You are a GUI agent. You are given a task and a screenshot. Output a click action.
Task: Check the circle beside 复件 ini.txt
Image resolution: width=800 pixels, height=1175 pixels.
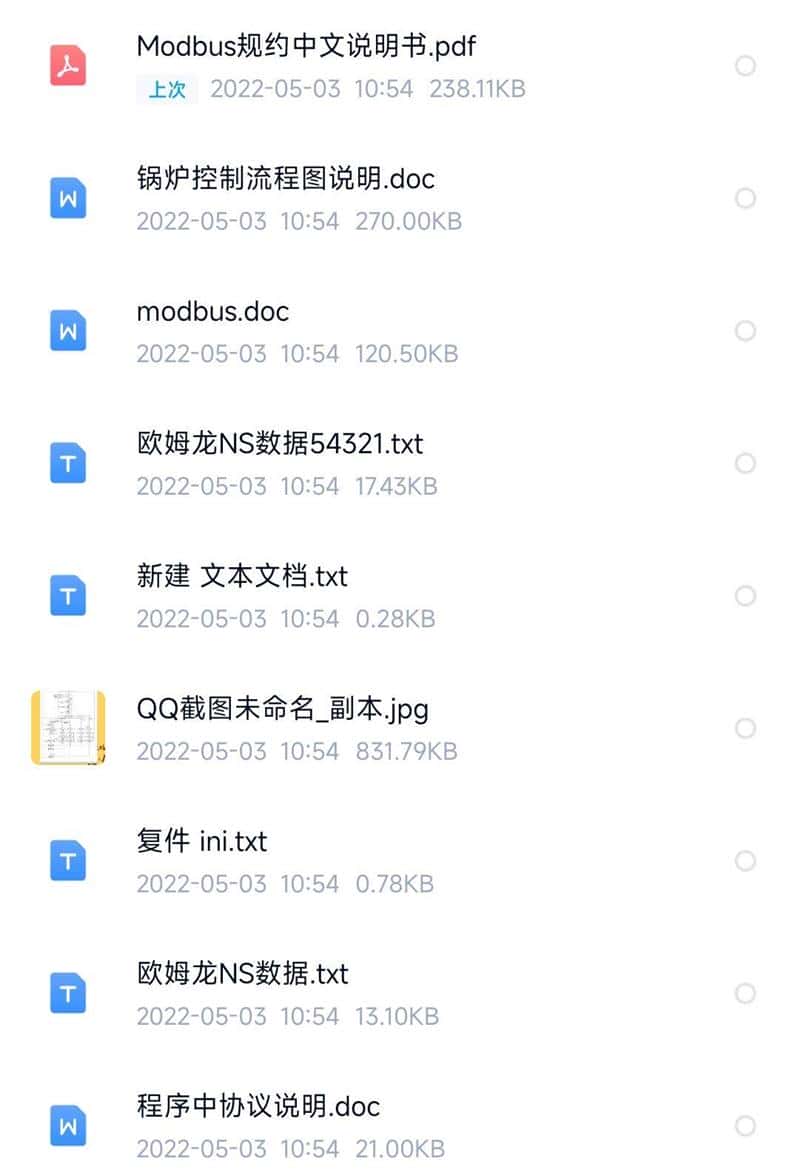(745, 861)
